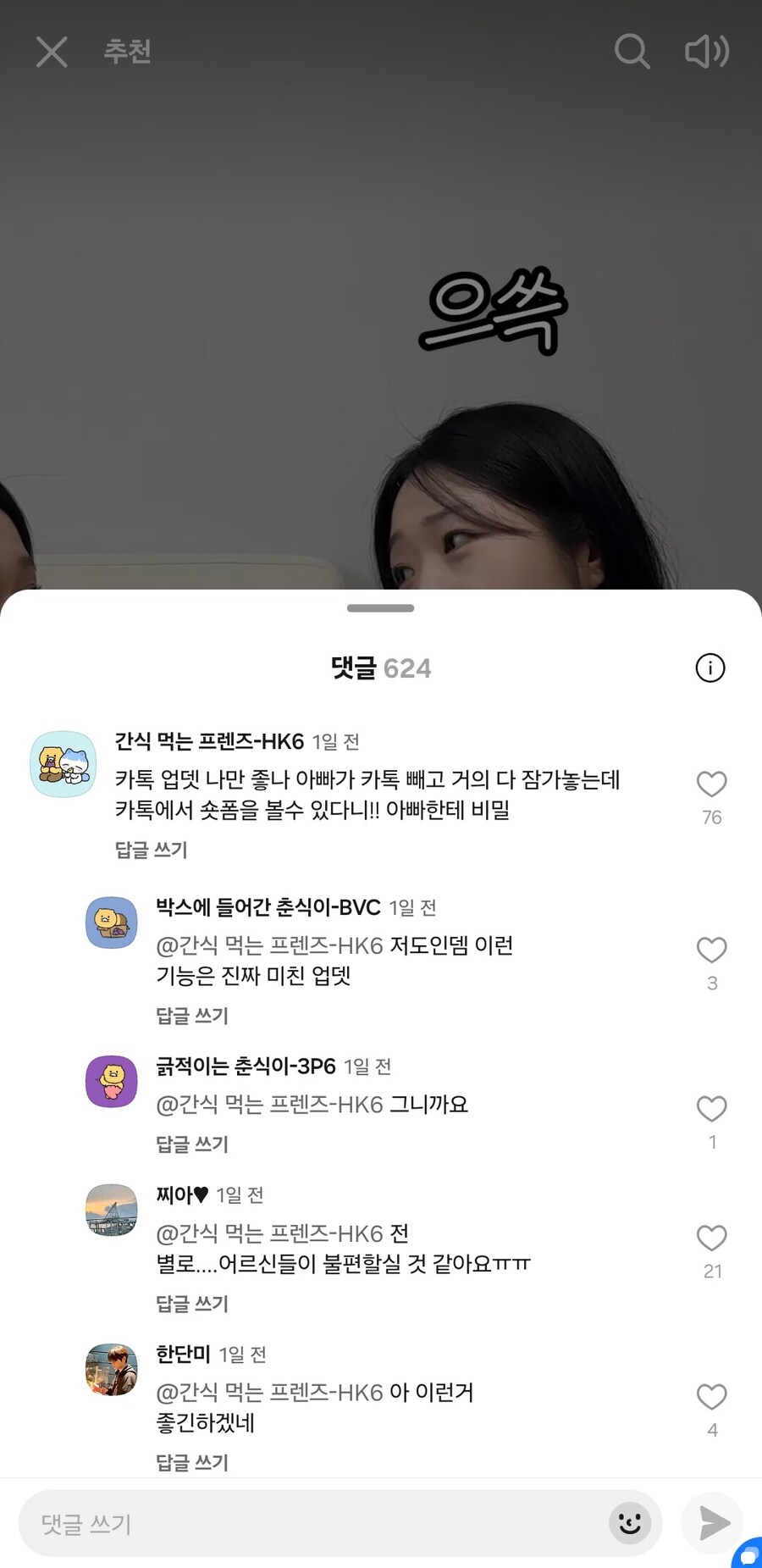Mute the video sound
Image resolution: width=762 pixels, height=1568 pixels.
[707, 52]
